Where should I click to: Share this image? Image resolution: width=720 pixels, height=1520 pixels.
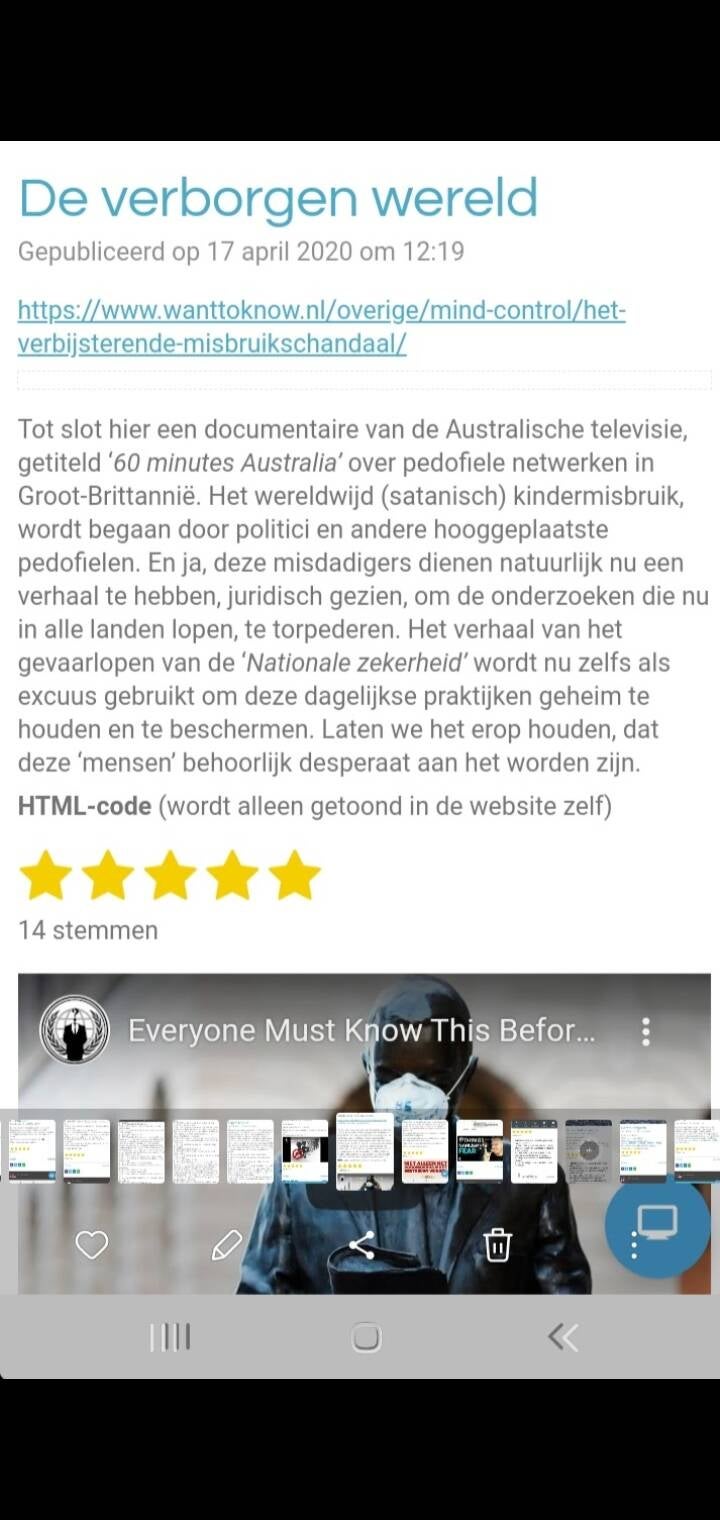point(362,1245)
